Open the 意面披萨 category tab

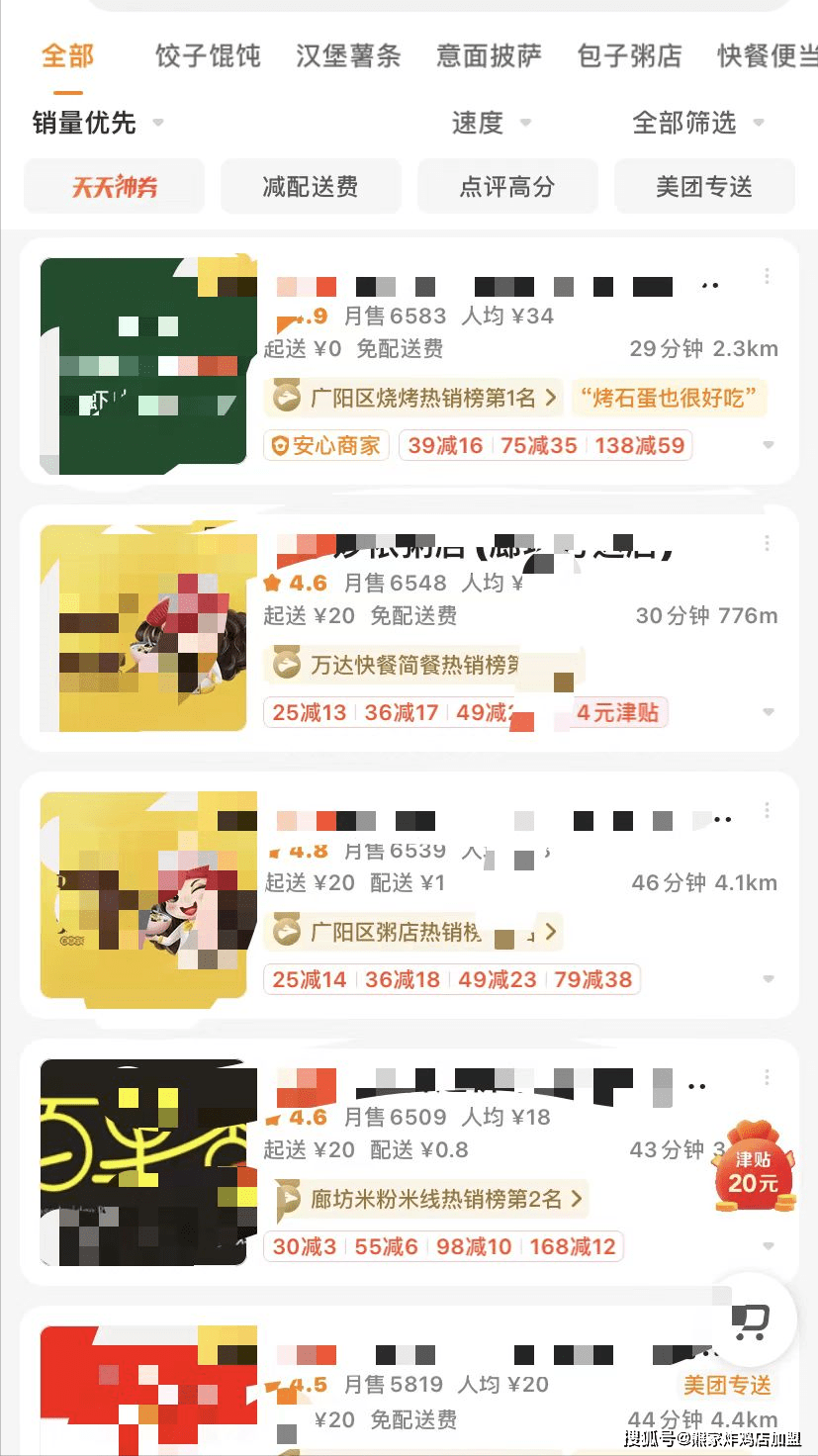[x=489, y=55]
